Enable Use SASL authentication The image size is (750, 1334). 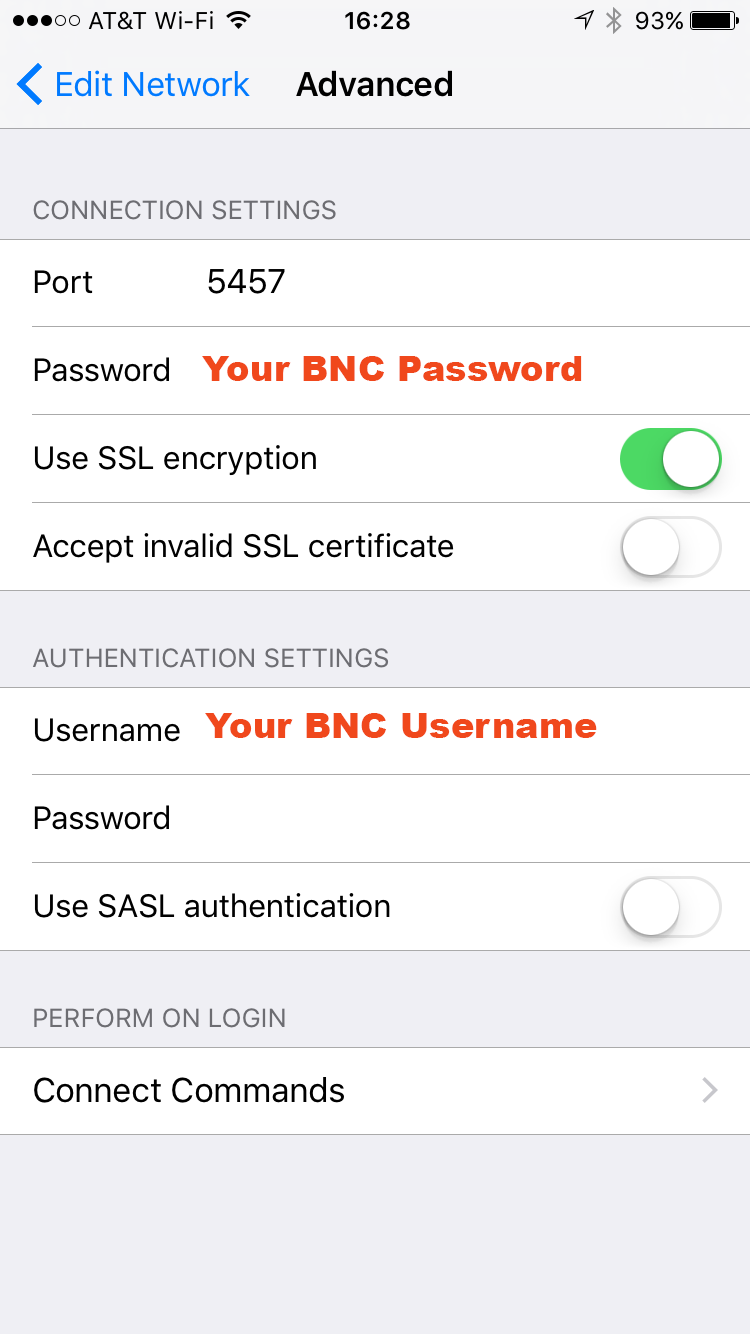coord(670,907)
